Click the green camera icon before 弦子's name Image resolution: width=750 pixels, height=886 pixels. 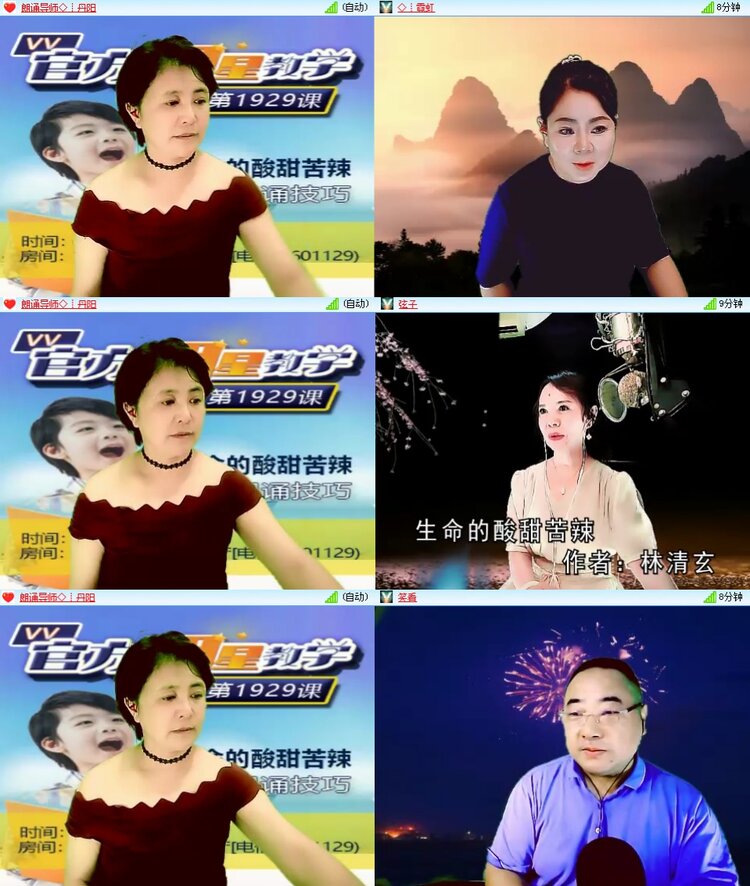(385, 303)
